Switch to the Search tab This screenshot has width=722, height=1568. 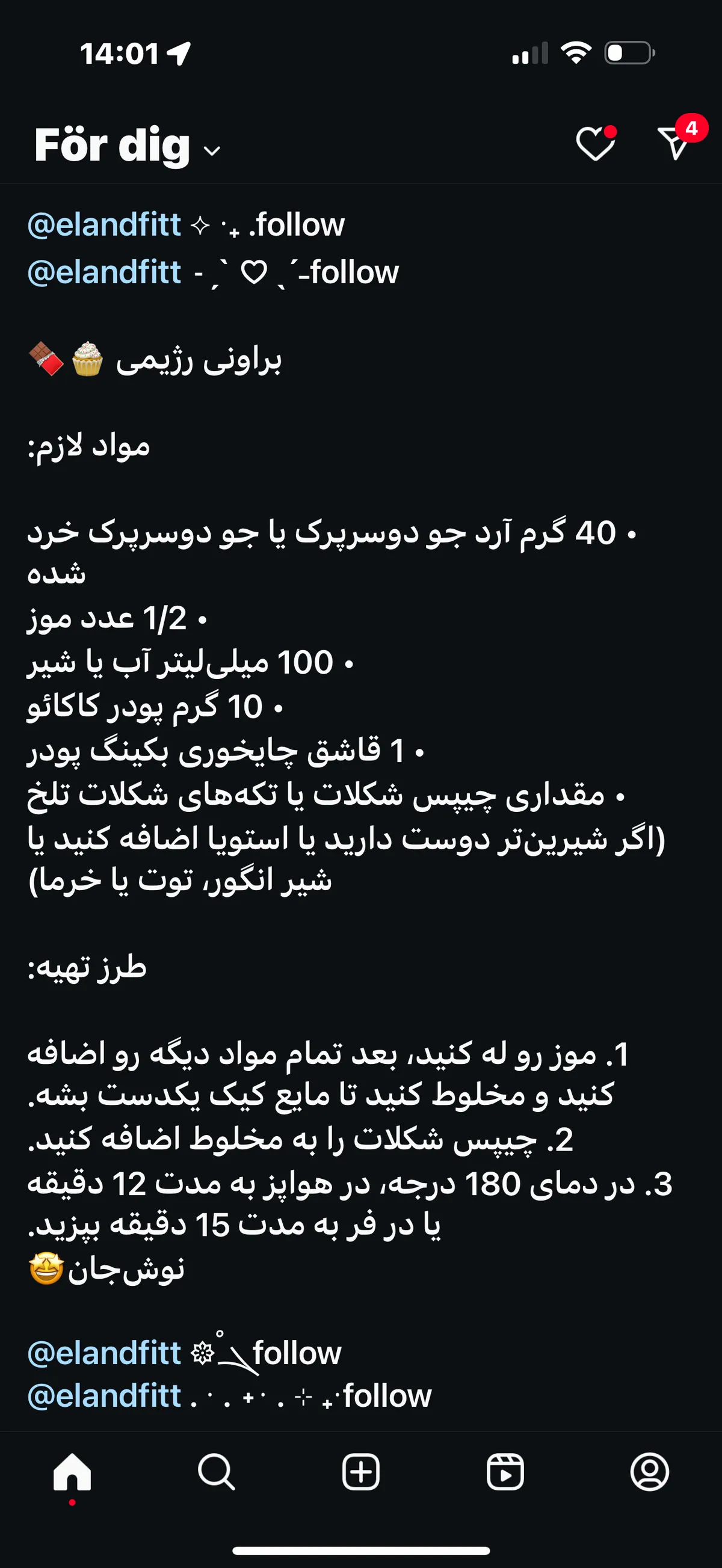click(216, 1472)
